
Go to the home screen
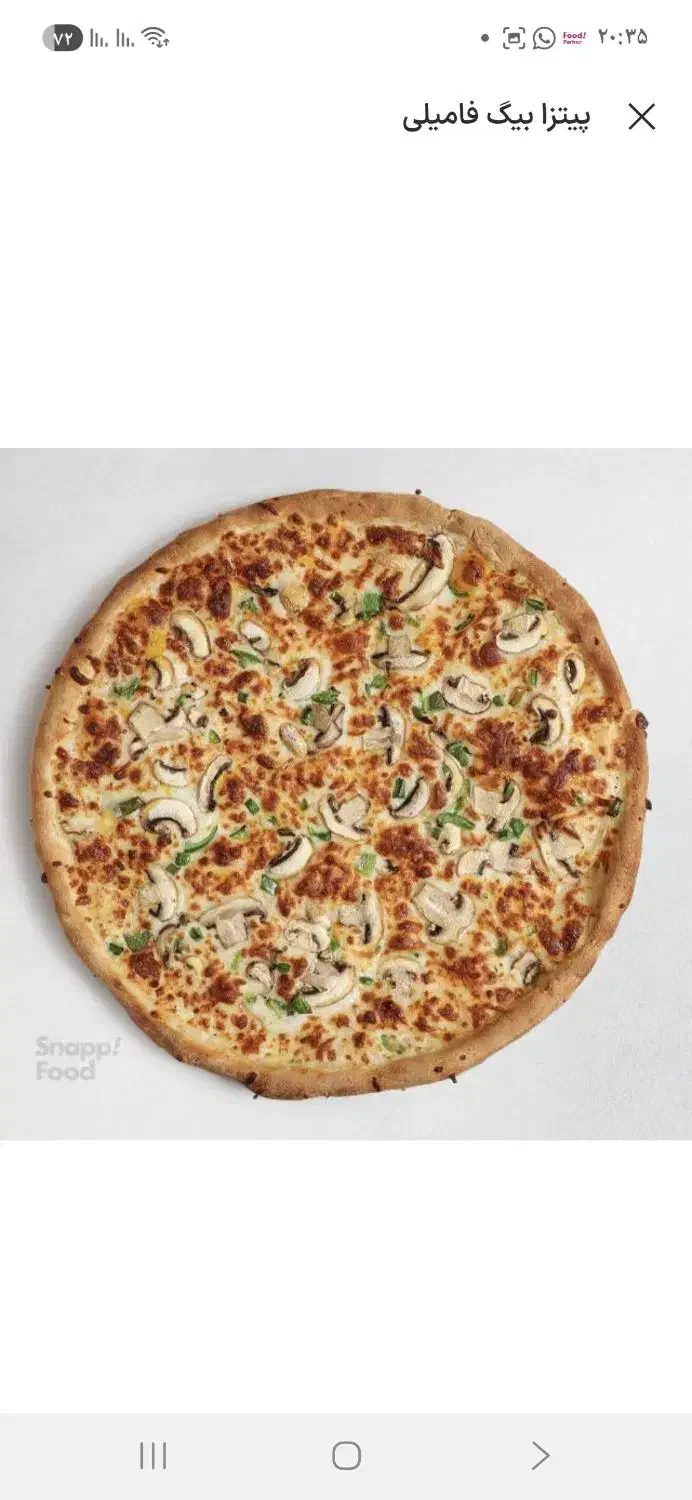(346, 1455)
